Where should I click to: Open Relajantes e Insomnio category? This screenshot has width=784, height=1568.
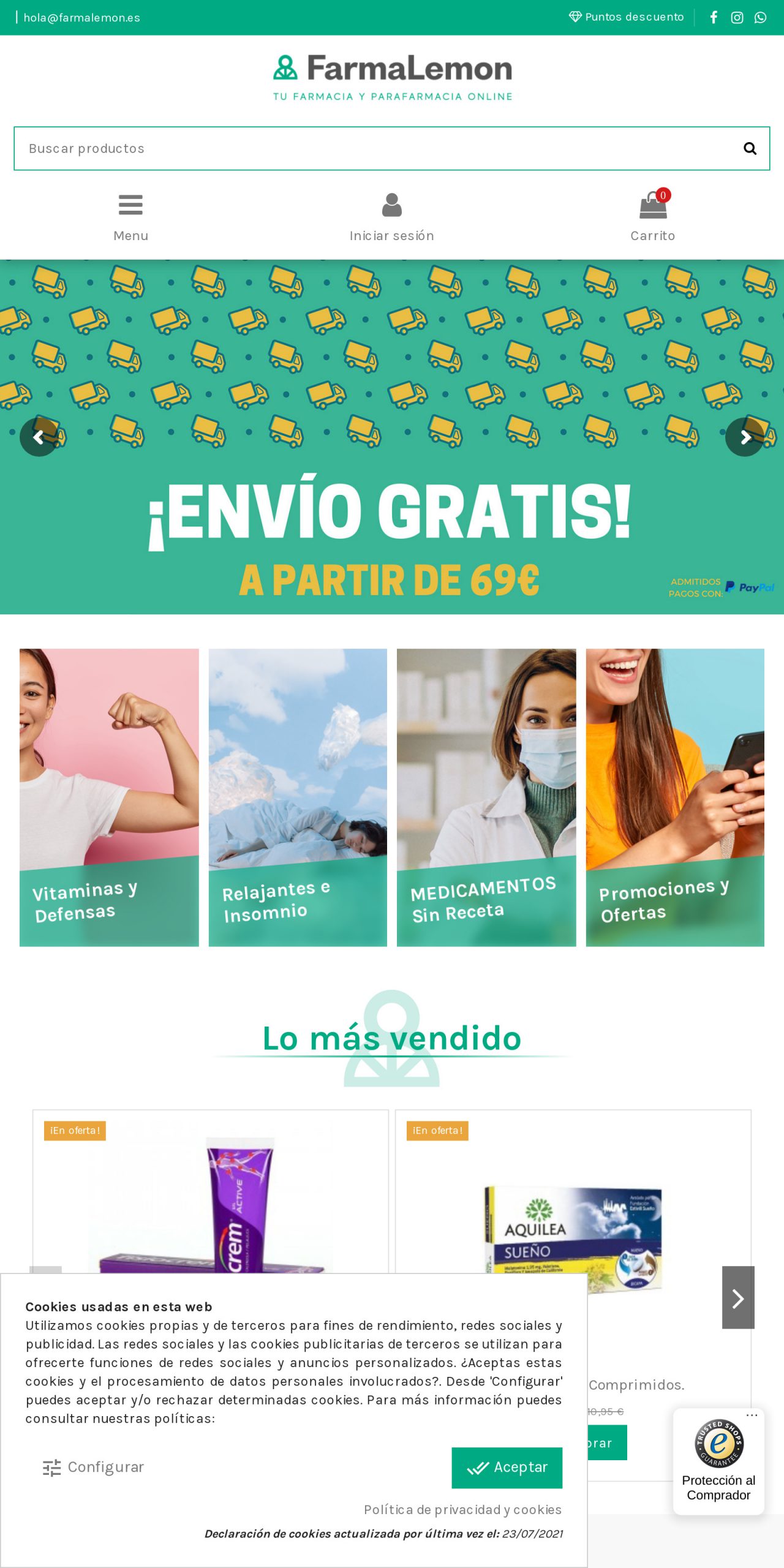click(298, 797)
